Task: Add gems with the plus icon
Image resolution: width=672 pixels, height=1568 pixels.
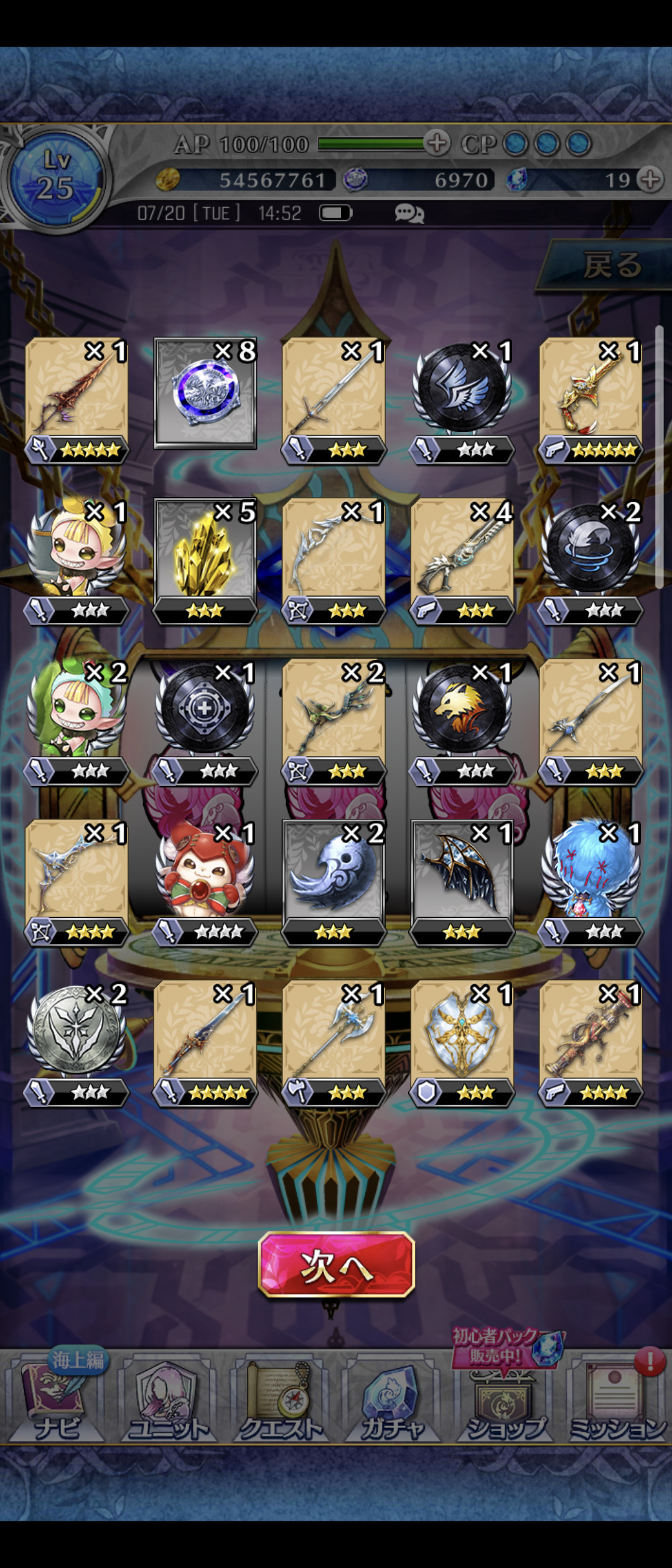Action: pos(650,180)
